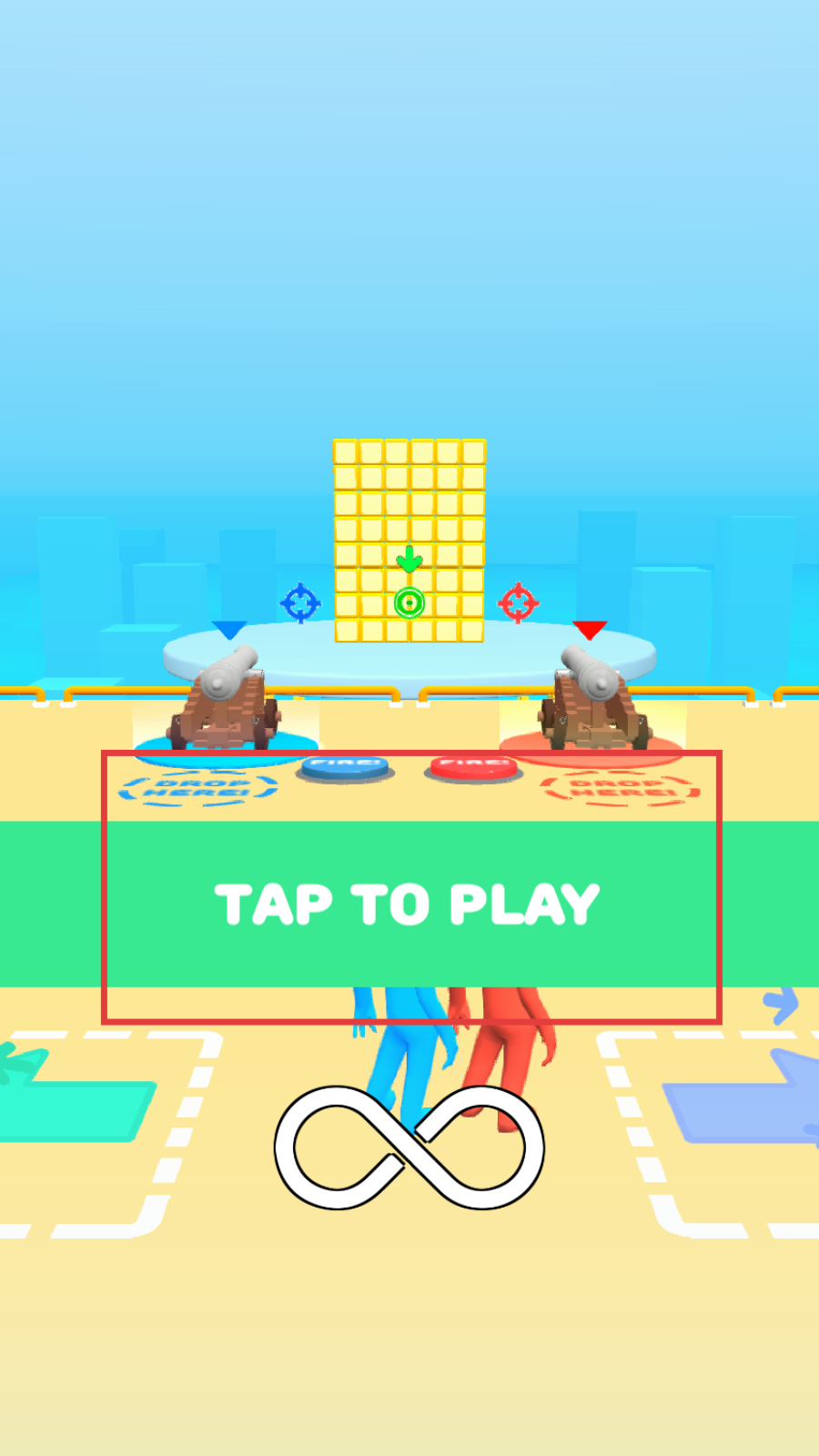The height and width of the screenshot is (1456, 819).
Task: Tap the TAP TO PLAY banner
Action: point(409,905)
